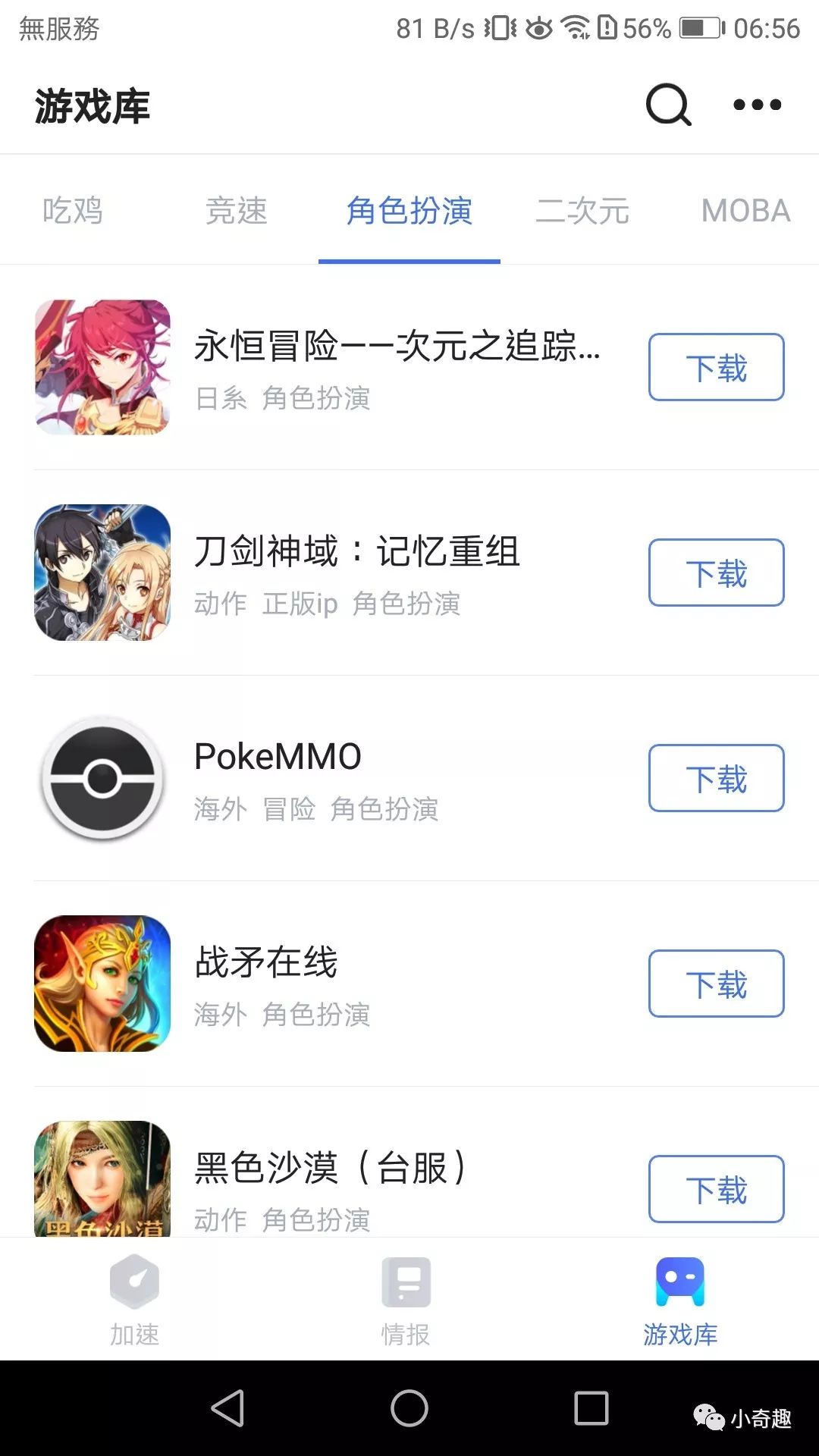Download 黑色沙漠（台服）
Viewport: 819px width, 1456px height.
pos(716,1188)
